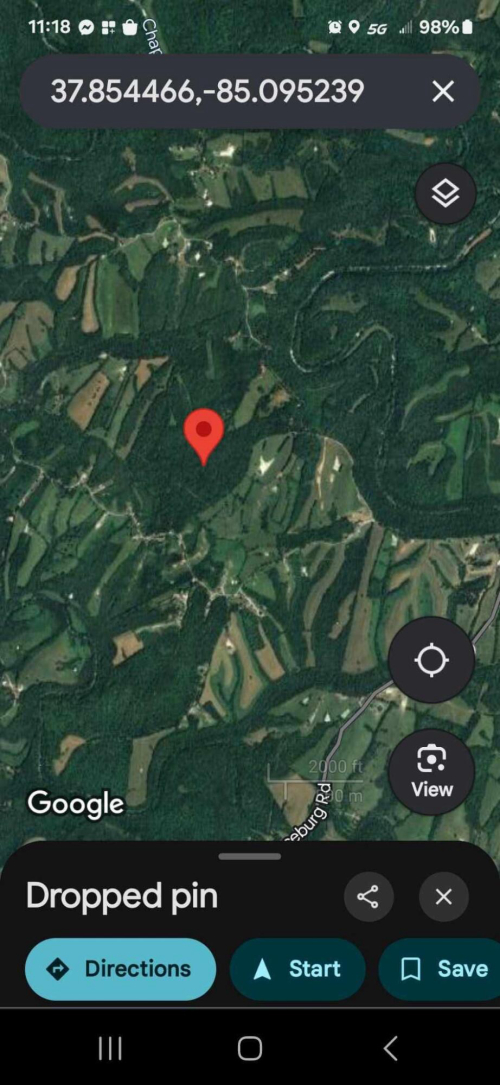Share the dropped pin location
This screenshot has height=1085, width=500.
click(369, 897)
